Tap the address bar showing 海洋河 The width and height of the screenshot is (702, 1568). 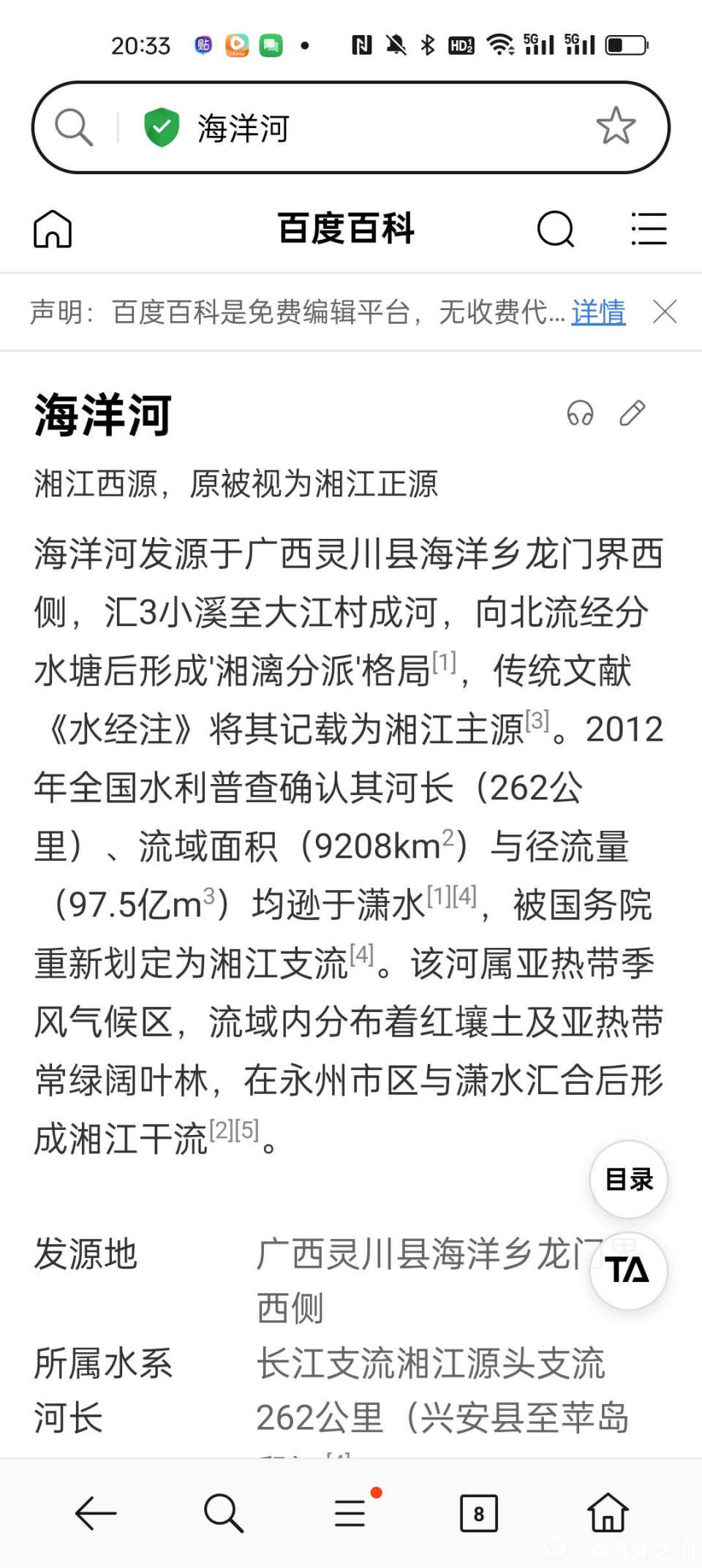(351, 128)
